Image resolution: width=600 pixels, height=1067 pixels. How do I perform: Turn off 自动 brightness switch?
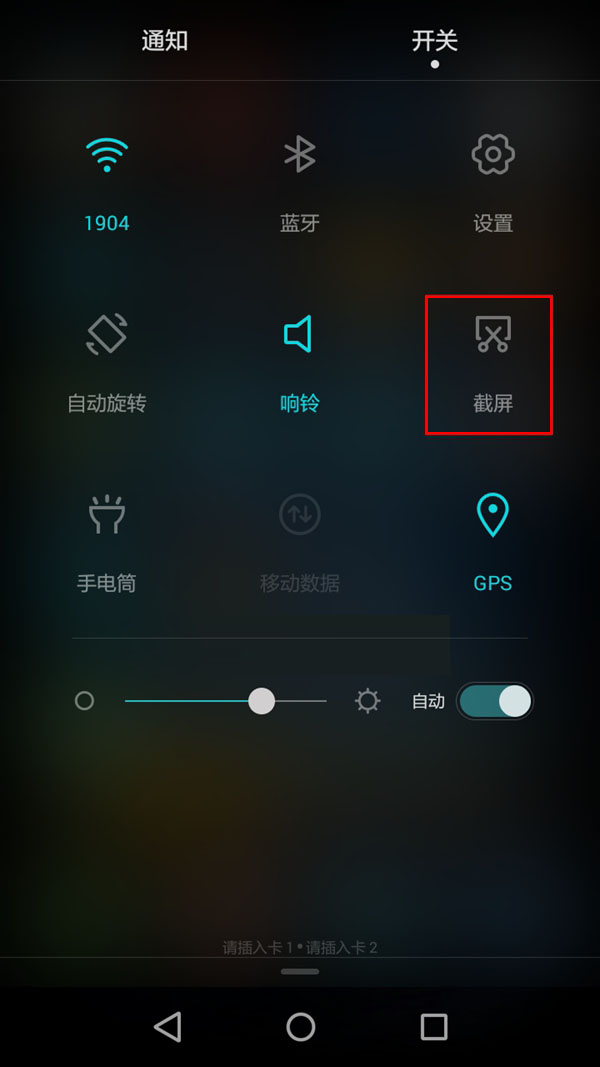[494, 701]
